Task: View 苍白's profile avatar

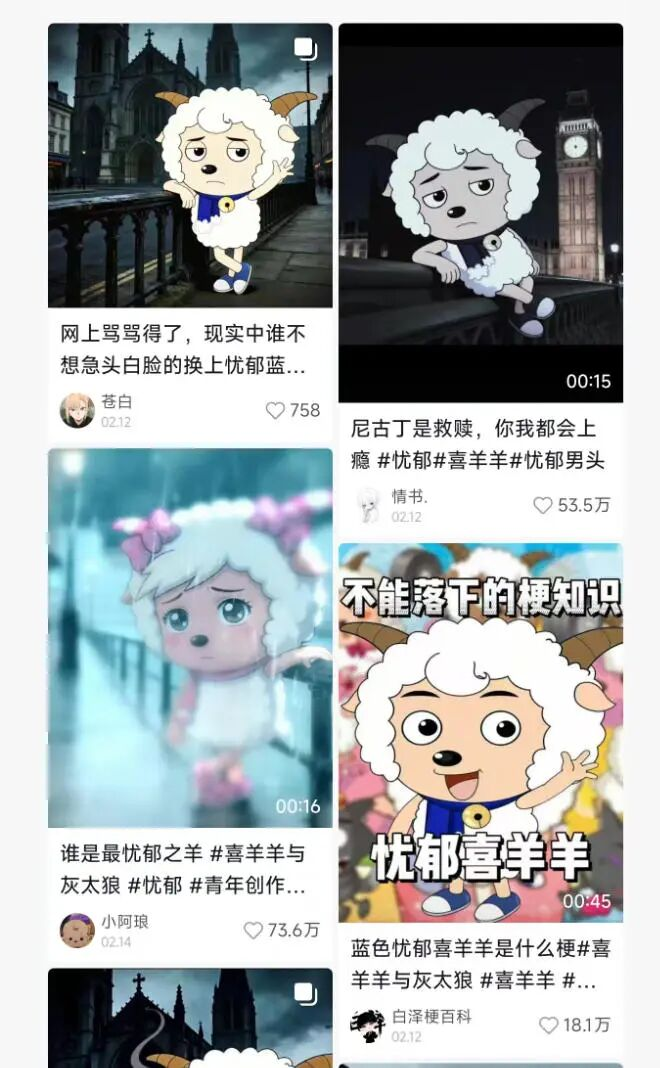Action: [77, 410]
